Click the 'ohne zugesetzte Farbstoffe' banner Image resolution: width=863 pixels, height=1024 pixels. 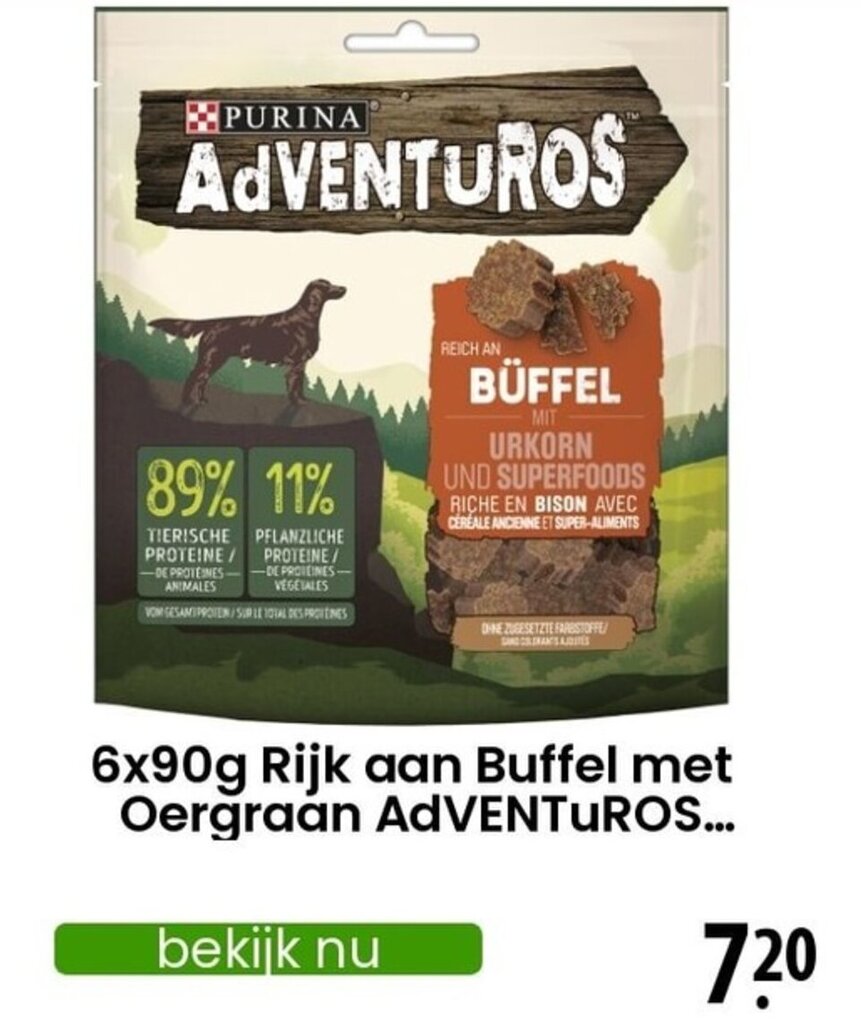pyautogui.click(x=544, y=632)
